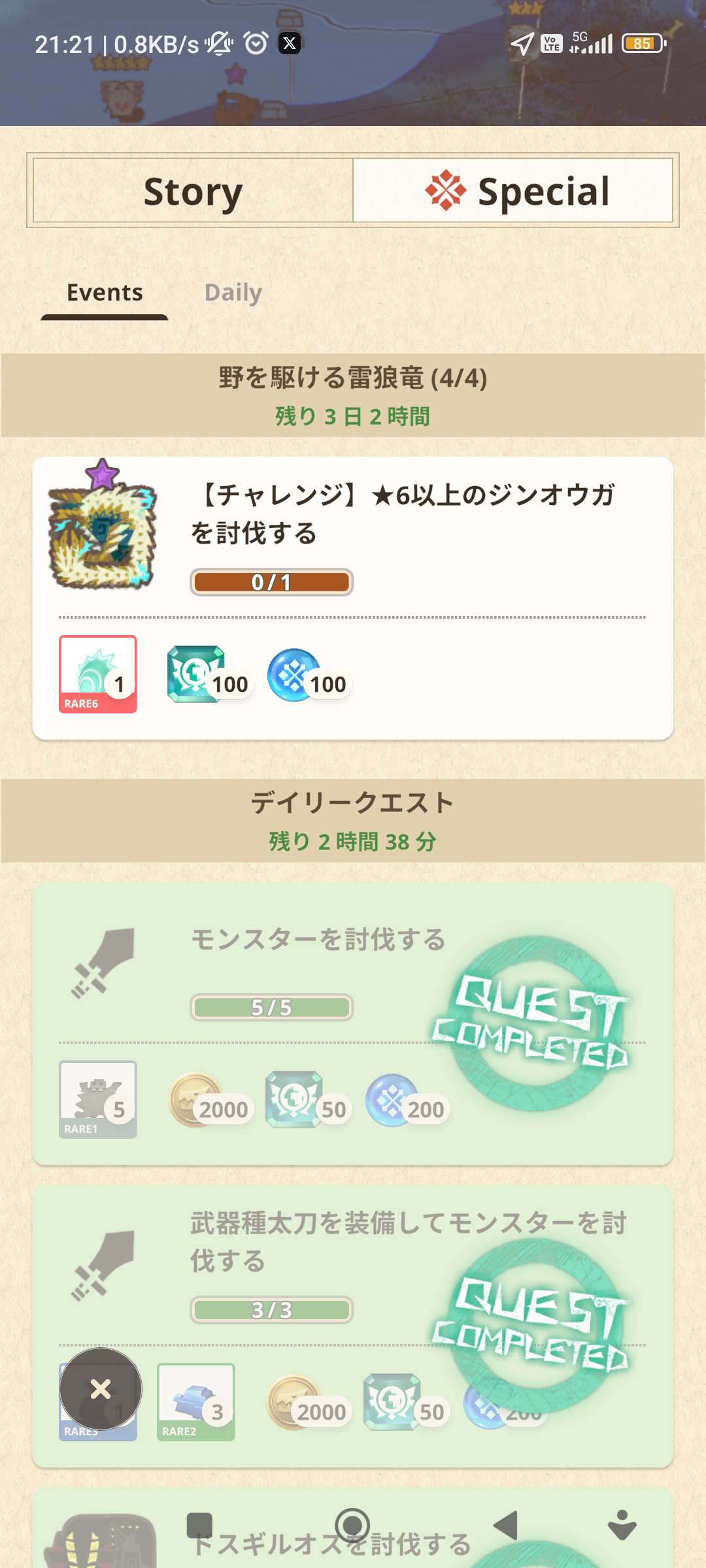Select the Special tab
The image size is (706, 1568).
pyautogui.click(x=513, y=191)
